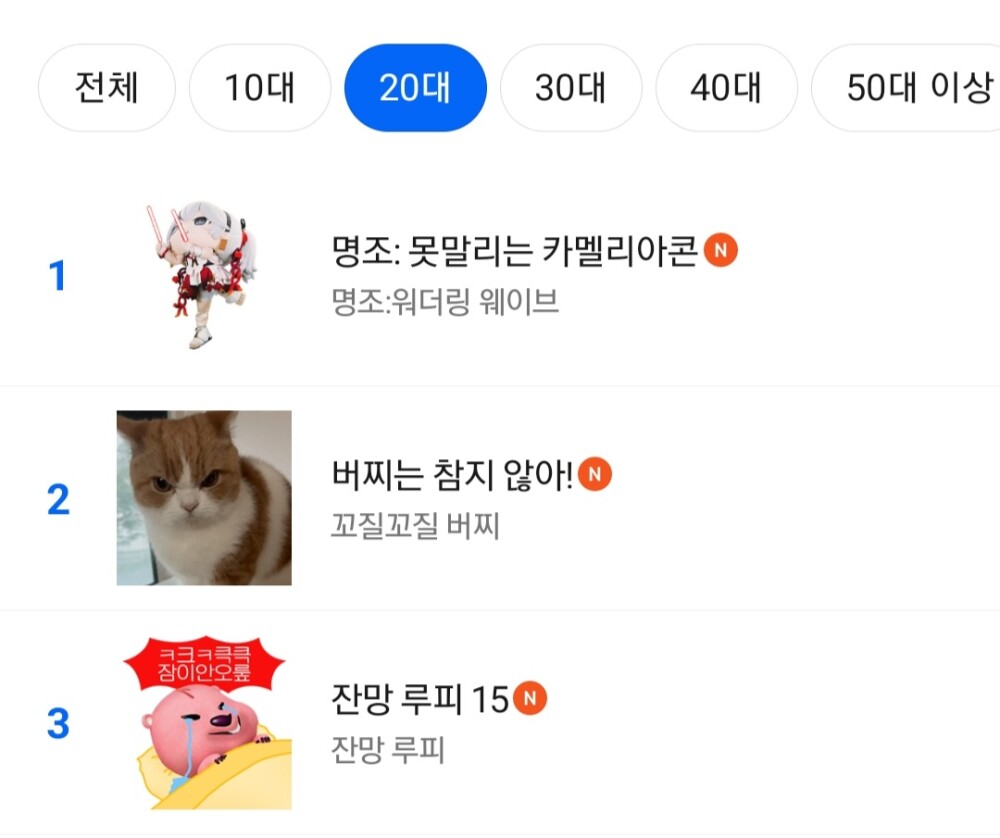The width and height of the screenshot is (1000, 838).
Task: Filter ranking by 40대
Action: click(726, 89)
